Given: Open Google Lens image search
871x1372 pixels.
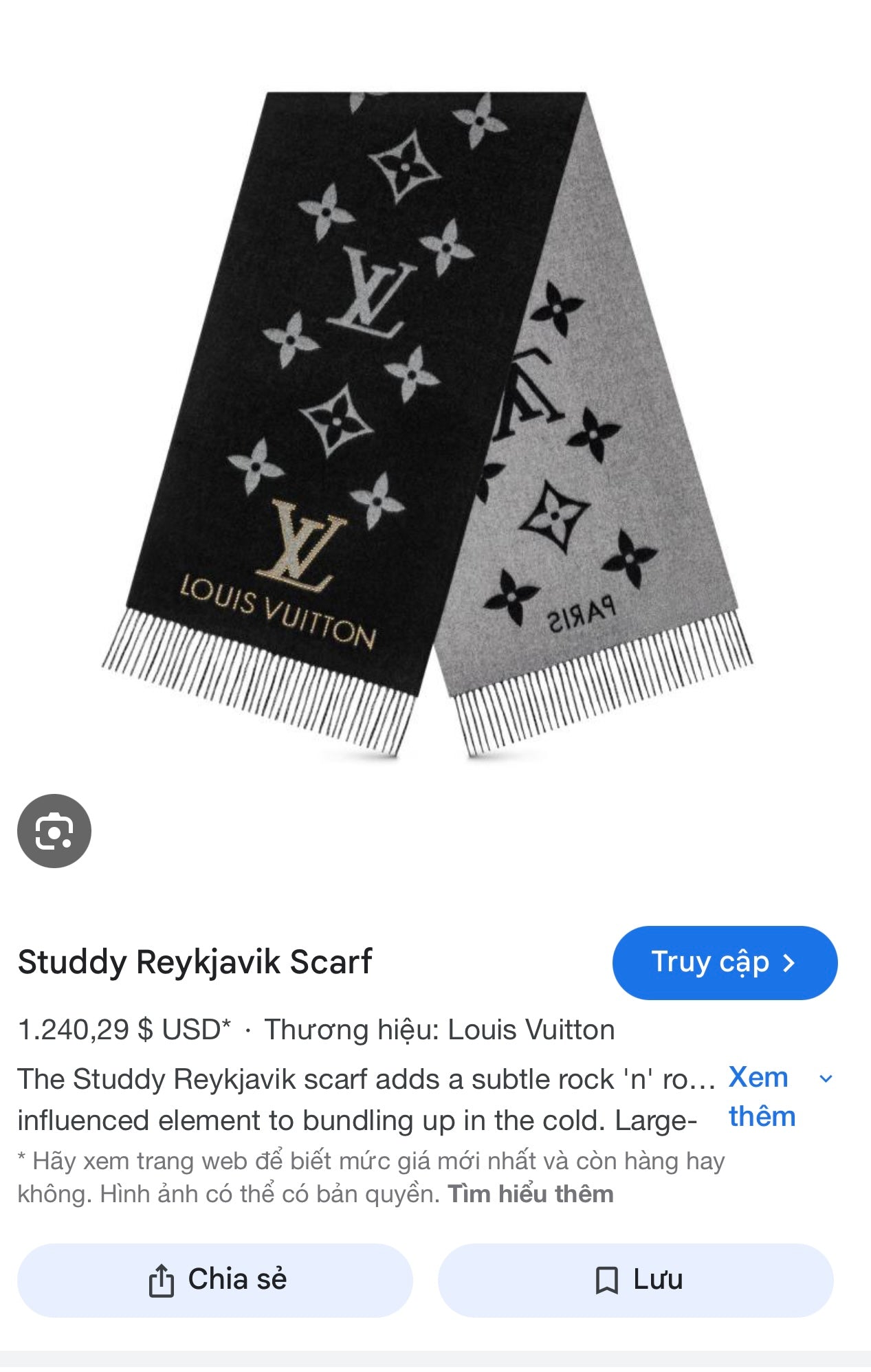Looking at the screenshot, I should coord(54,830).
